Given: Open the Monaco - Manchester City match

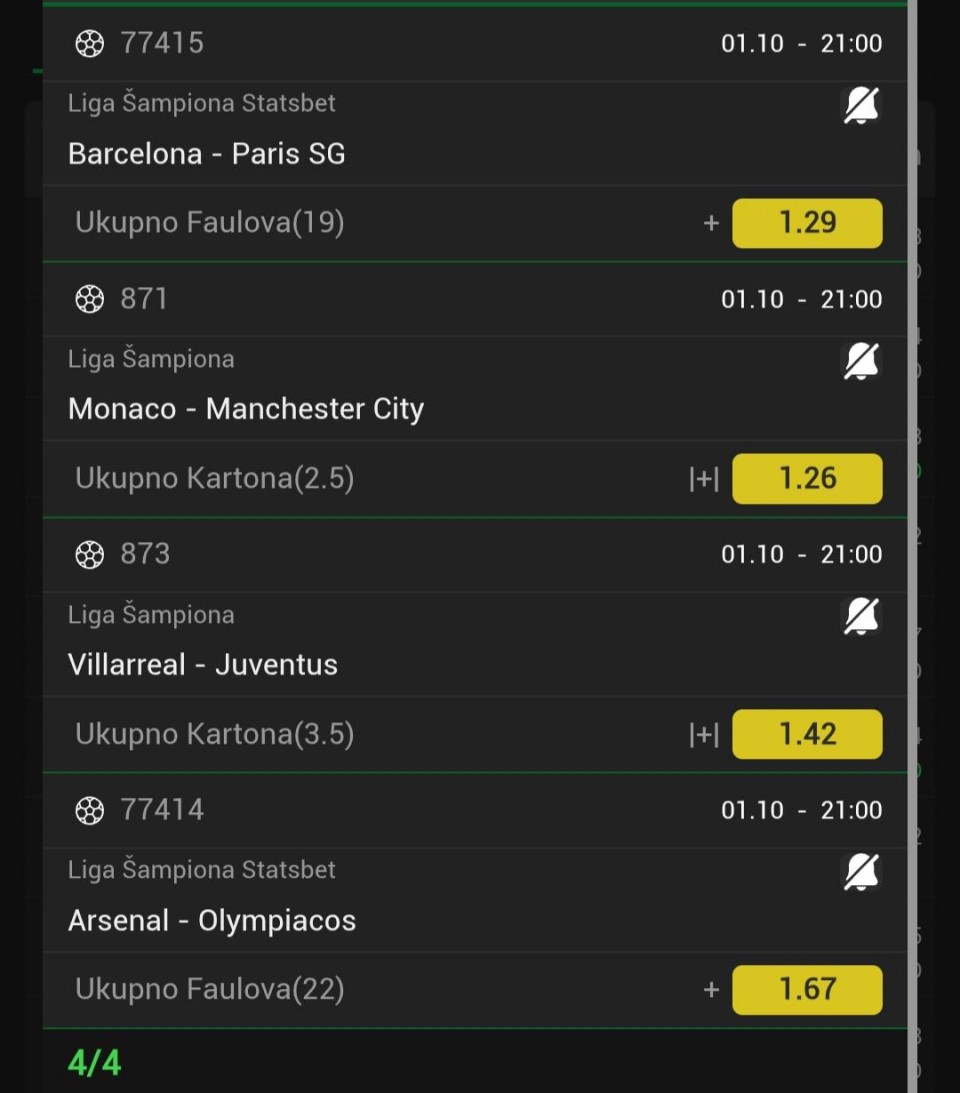Looking at the screenshot, I should tap(246, 410).
